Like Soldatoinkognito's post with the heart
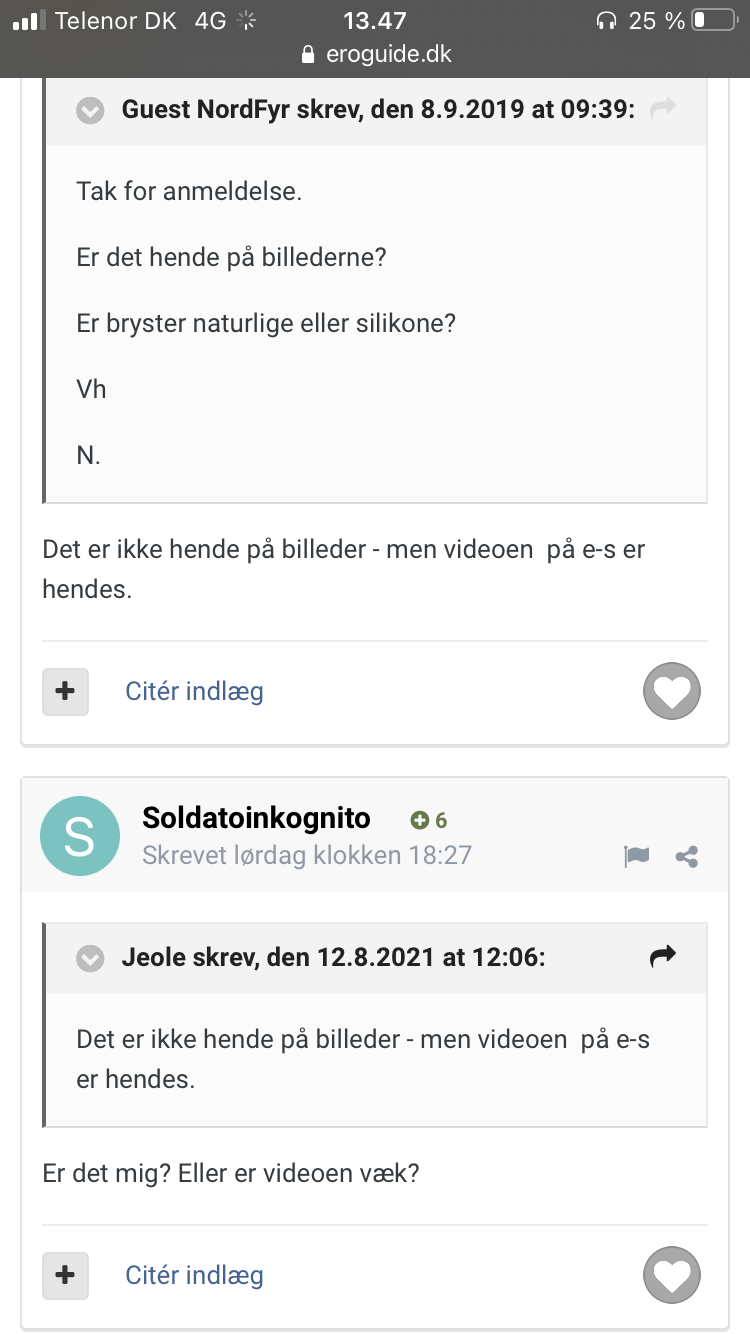The image size is (750, 1334). click(672, 1275)
